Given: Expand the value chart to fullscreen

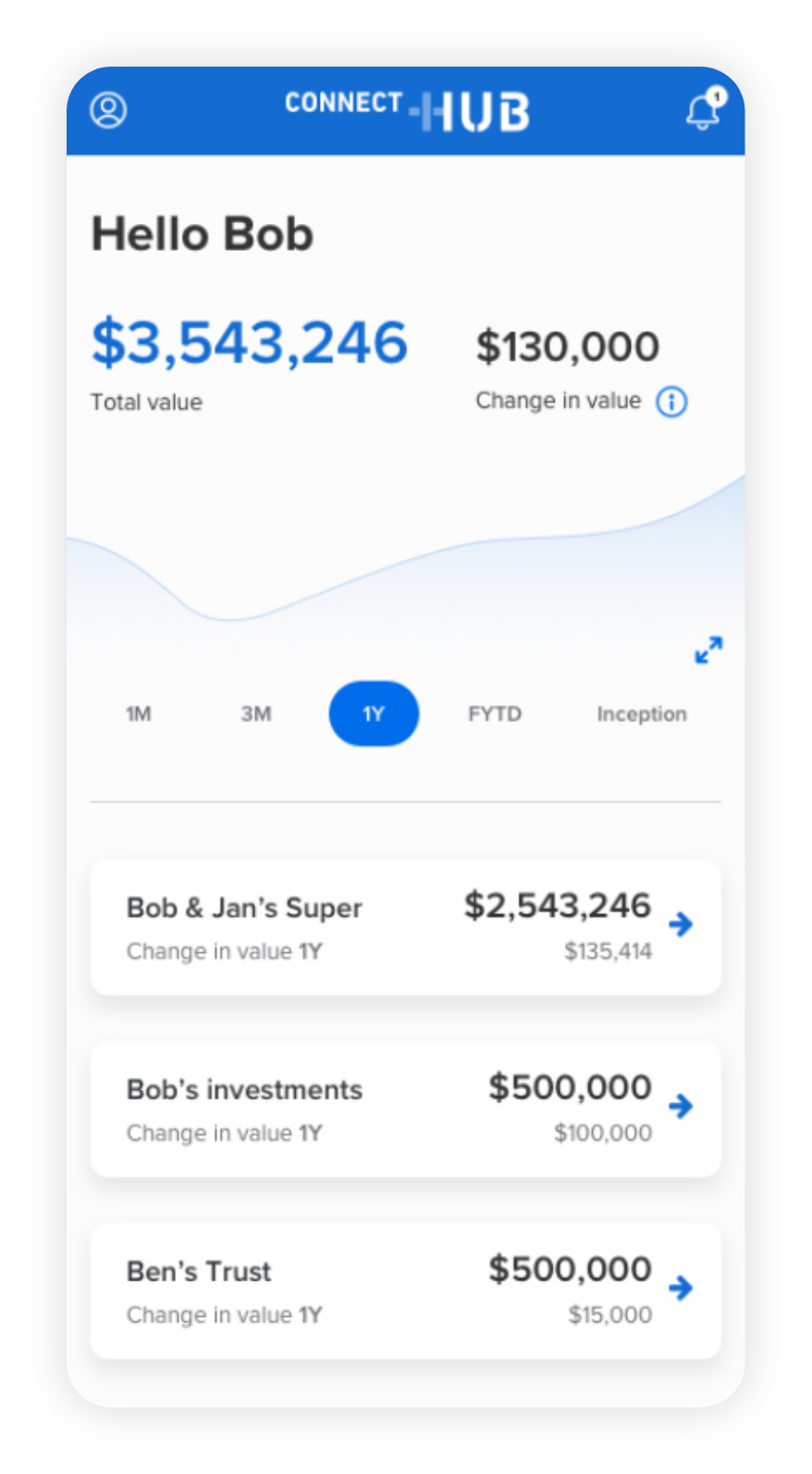Looking at the screenshot, I should pos(708,650).
